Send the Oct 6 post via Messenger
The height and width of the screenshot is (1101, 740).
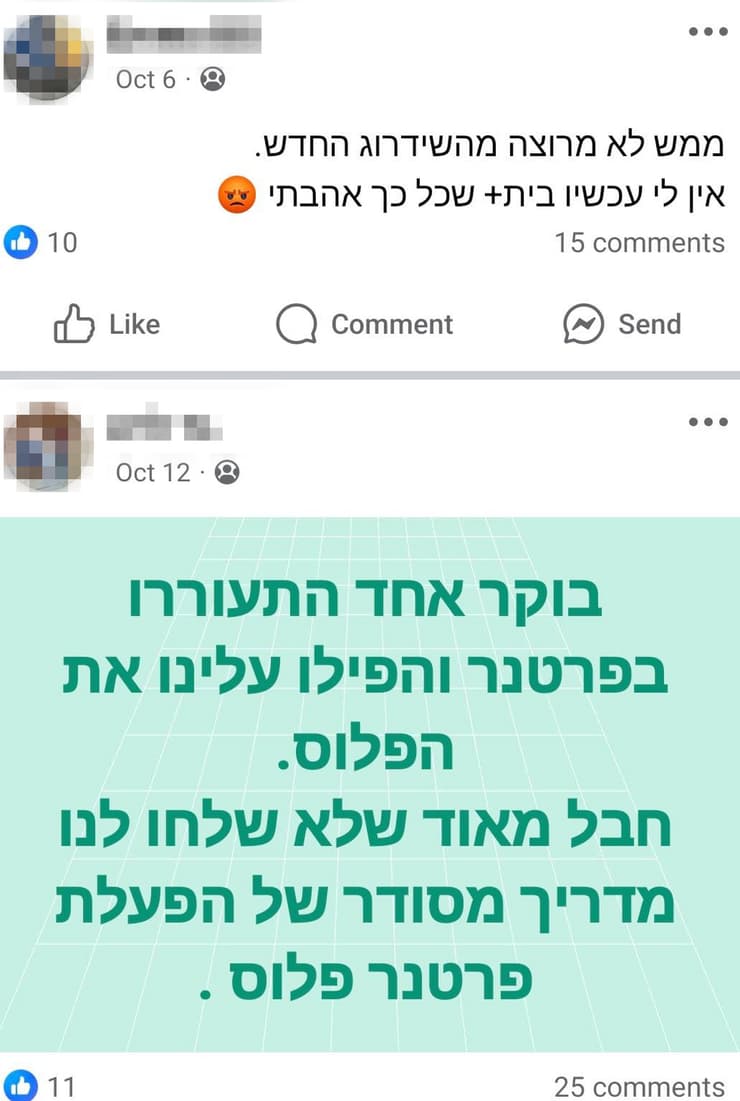click(622, 324)
